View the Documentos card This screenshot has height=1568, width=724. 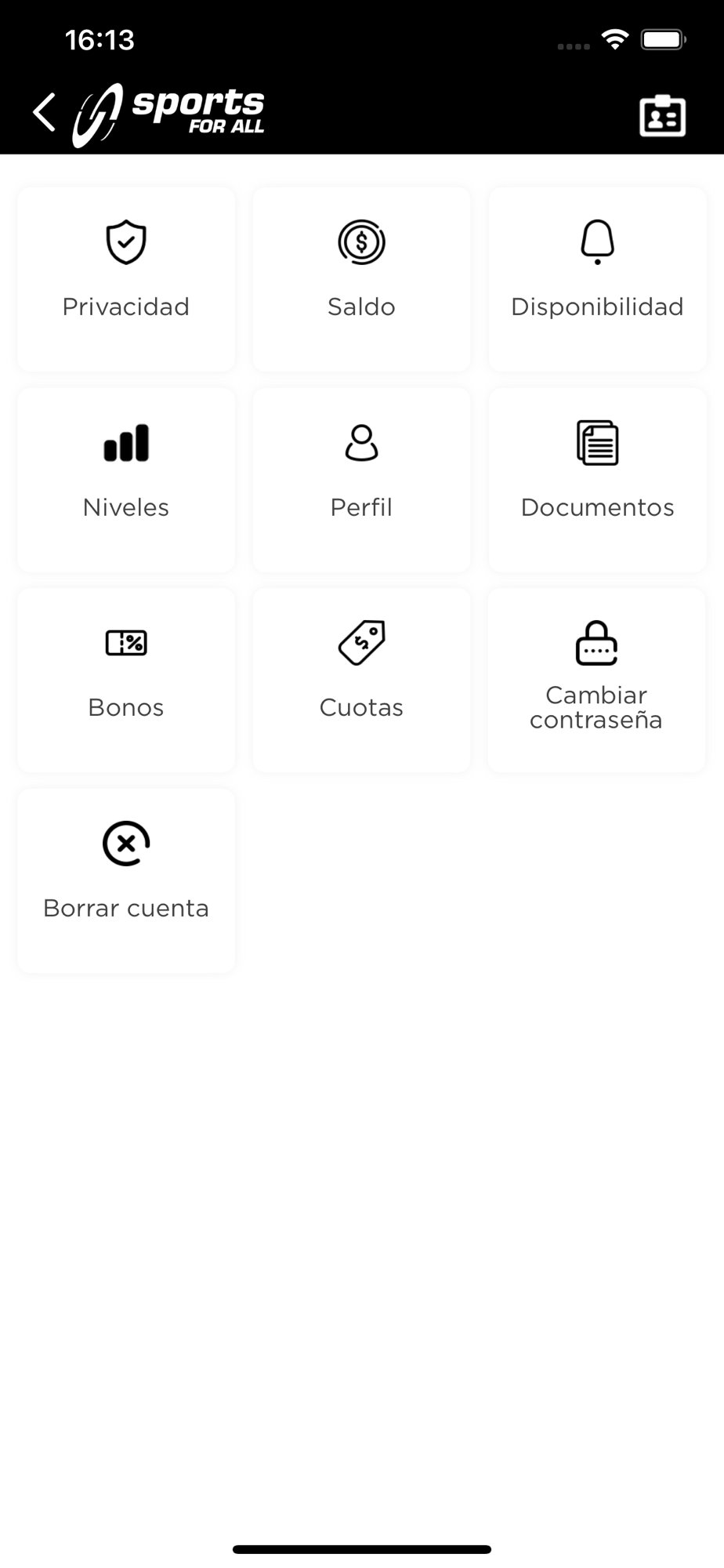click(x=597, y=480)
